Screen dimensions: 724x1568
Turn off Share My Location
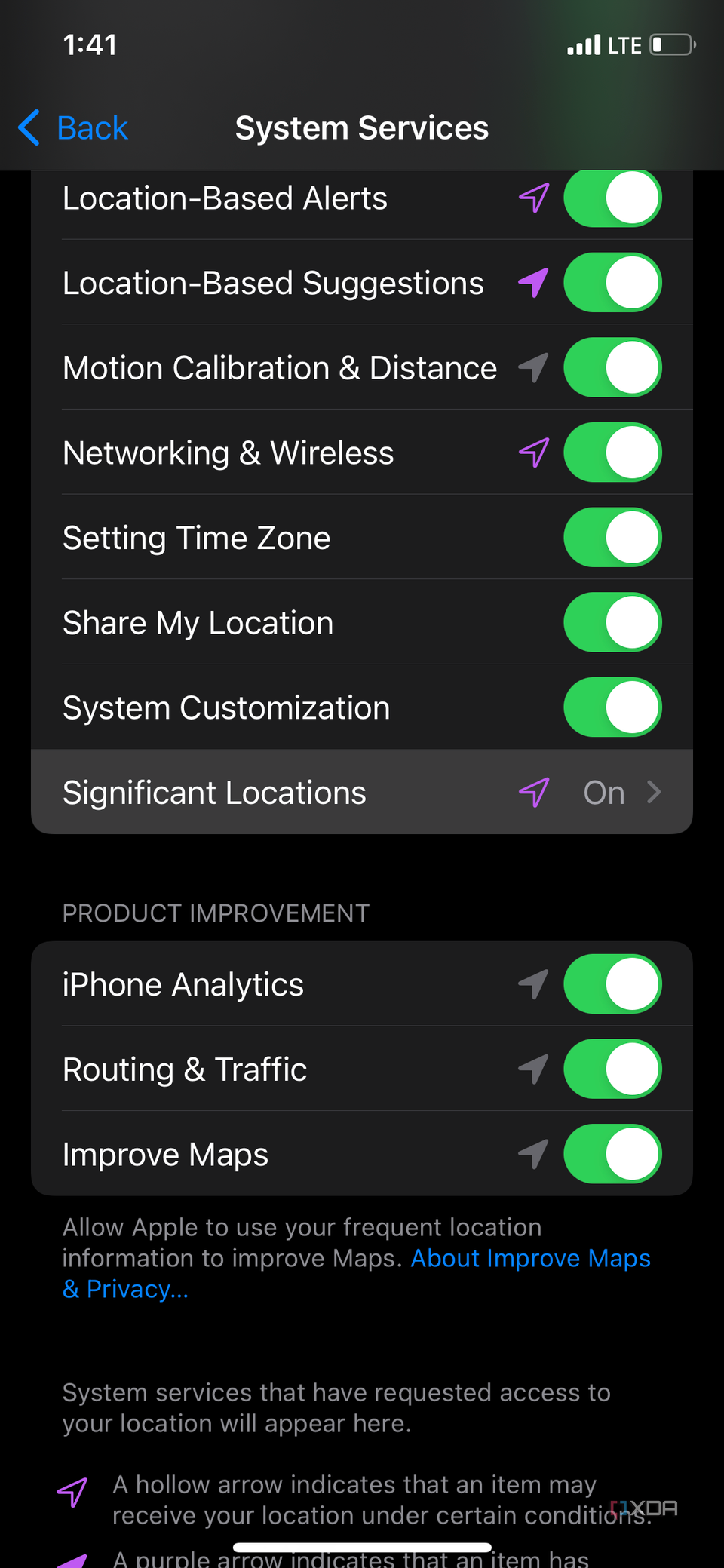pyautogui.click(x=612, y=622)
